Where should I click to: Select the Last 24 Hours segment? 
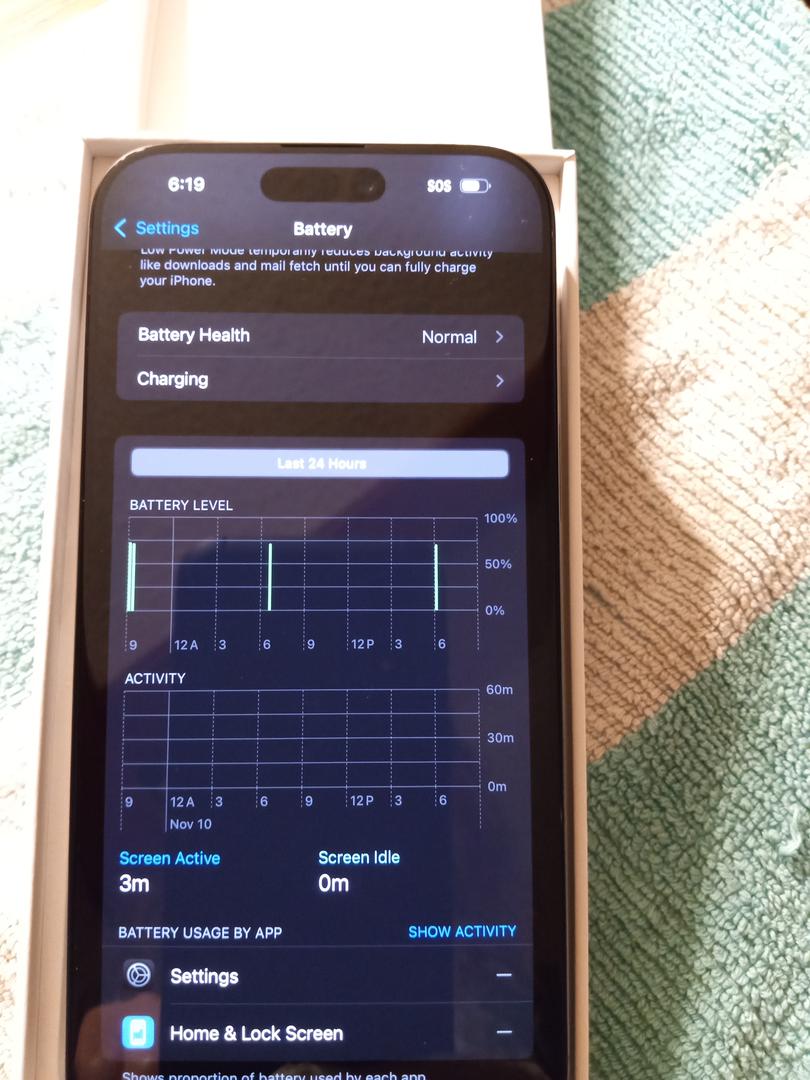(320, 463)
